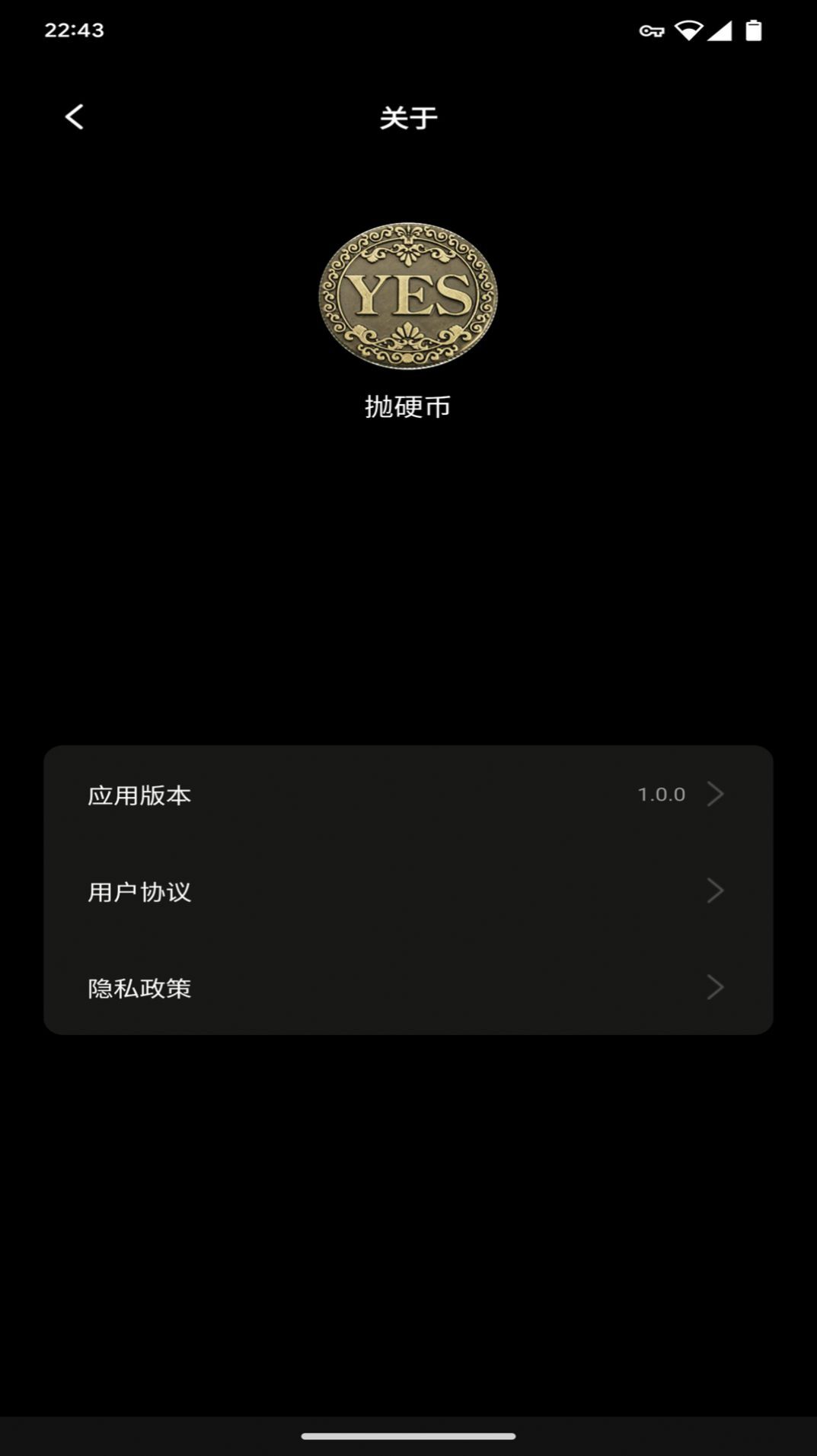Tap the 隐私政策 row label
The image size is (817, 1456).
click(139, 987)
